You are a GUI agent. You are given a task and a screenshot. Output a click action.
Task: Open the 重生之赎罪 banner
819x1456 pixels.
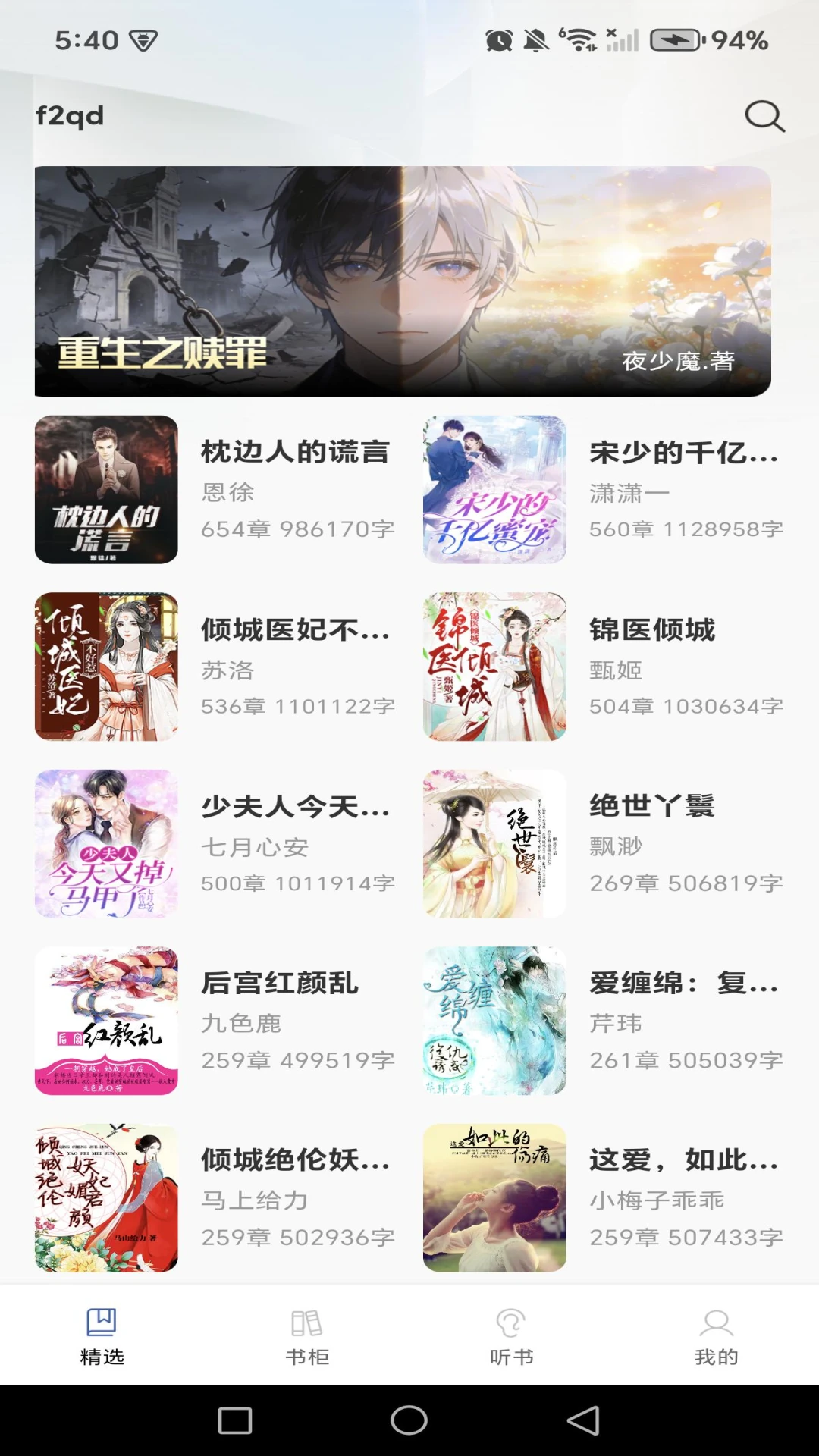403,281
